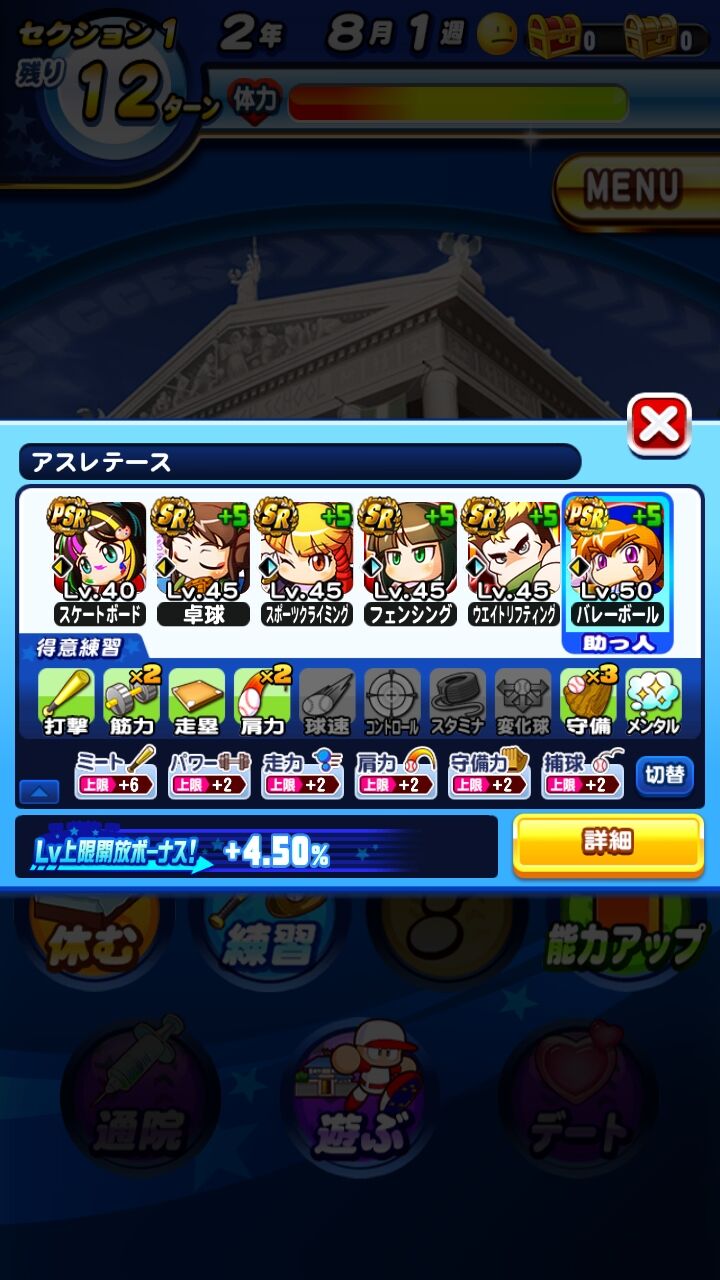Select the フェンシング character card
The width and height of the screenshot is (720, 1280).
click(x=410, y=563)
